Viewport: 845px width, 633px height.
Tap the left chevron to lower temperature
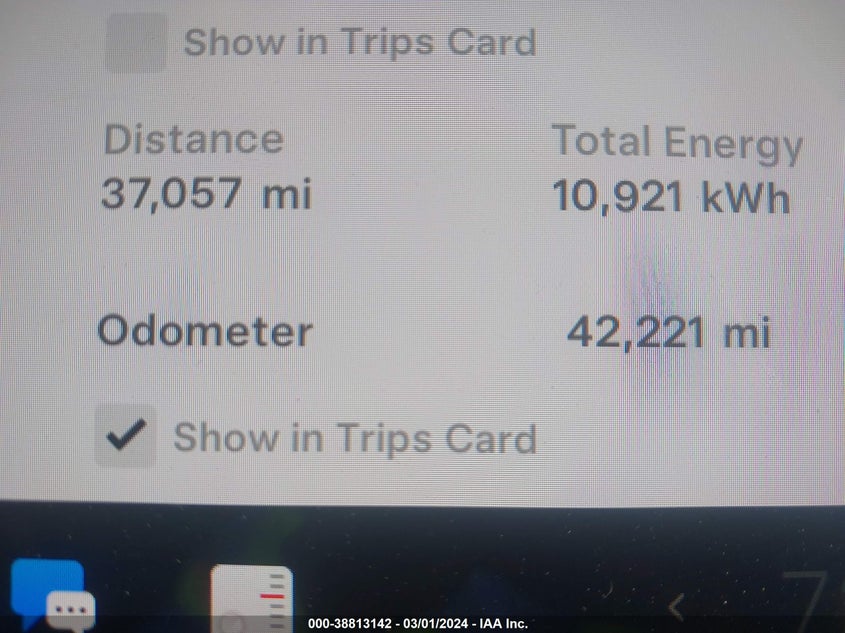click(x=677, y=606)
